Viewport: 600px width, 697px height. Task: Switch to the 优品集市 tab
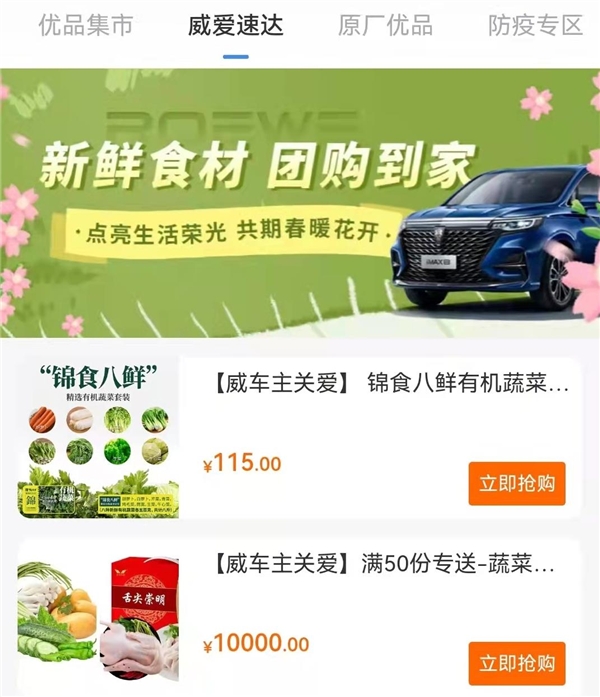[85, 26]
